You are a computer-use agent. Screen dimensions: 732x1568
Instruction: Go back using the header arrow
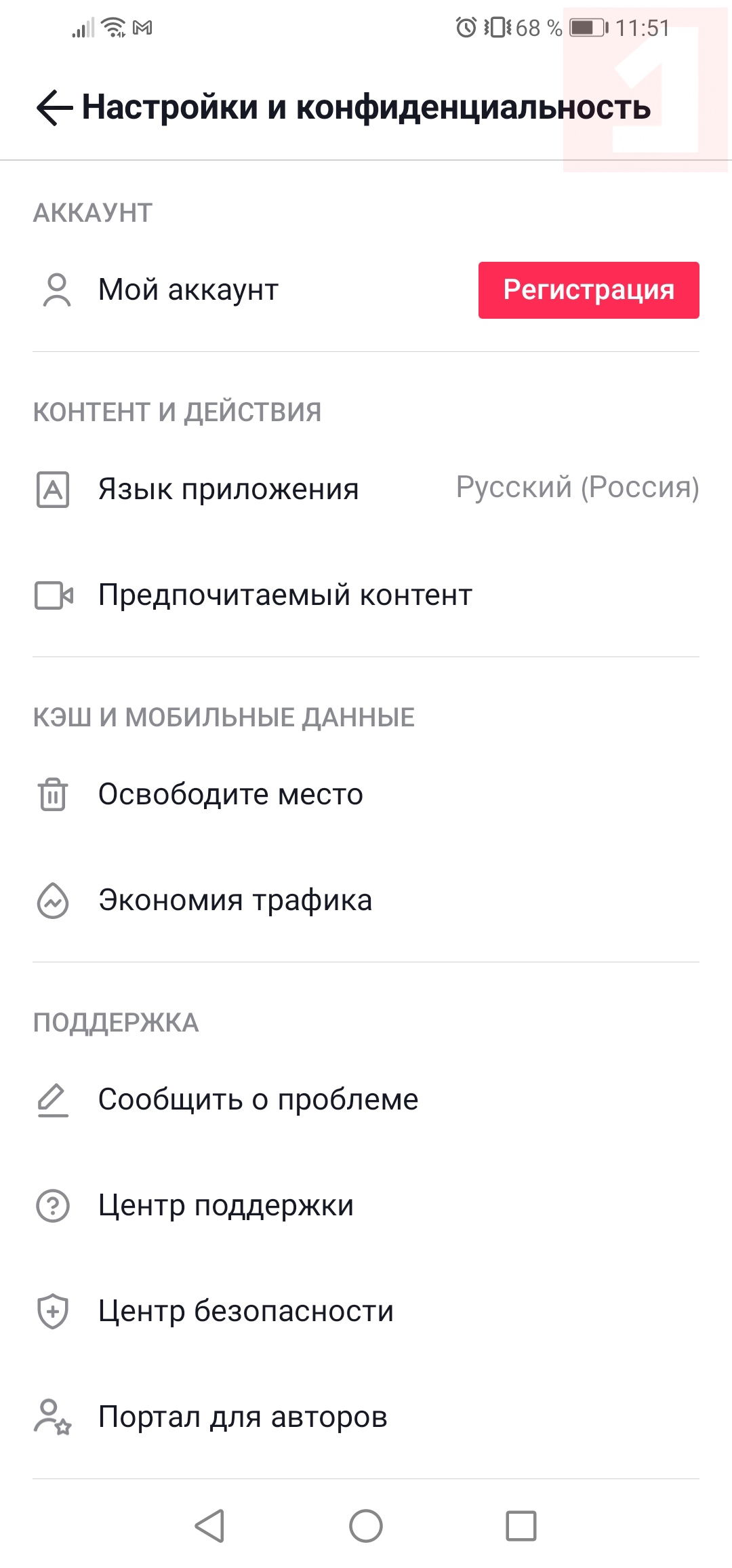(54, 108)
